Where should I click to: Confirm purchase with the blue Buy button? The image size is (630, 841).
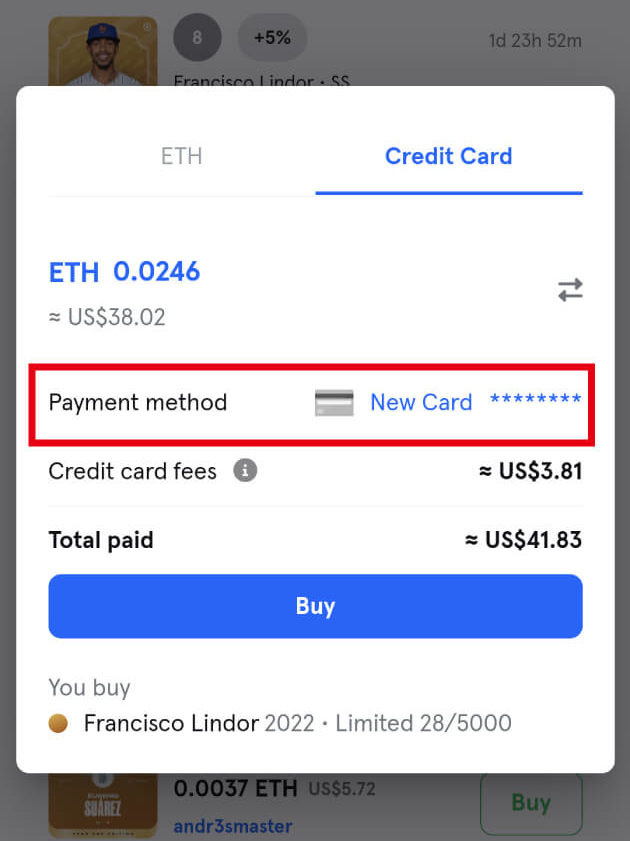[x=315, y=606]
